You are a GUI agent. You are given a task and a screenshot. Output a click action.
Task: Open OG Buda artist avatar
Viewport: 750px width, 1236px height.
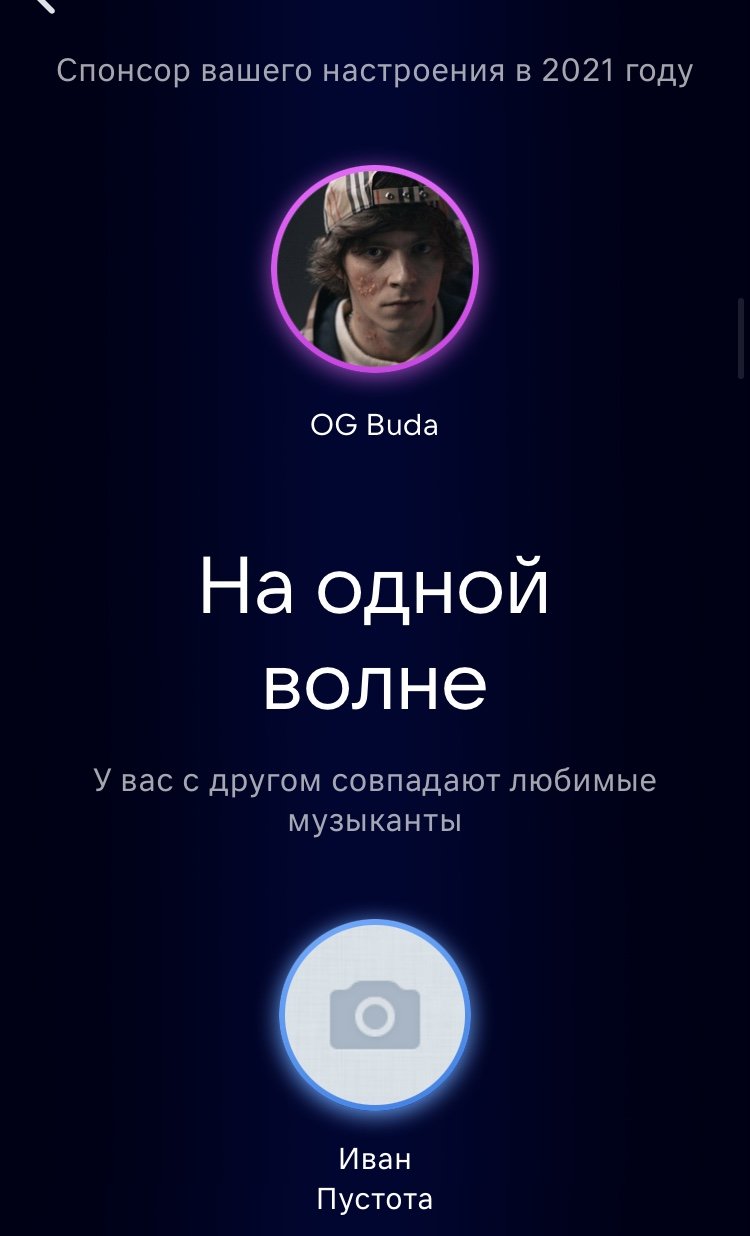pos(375,268)
